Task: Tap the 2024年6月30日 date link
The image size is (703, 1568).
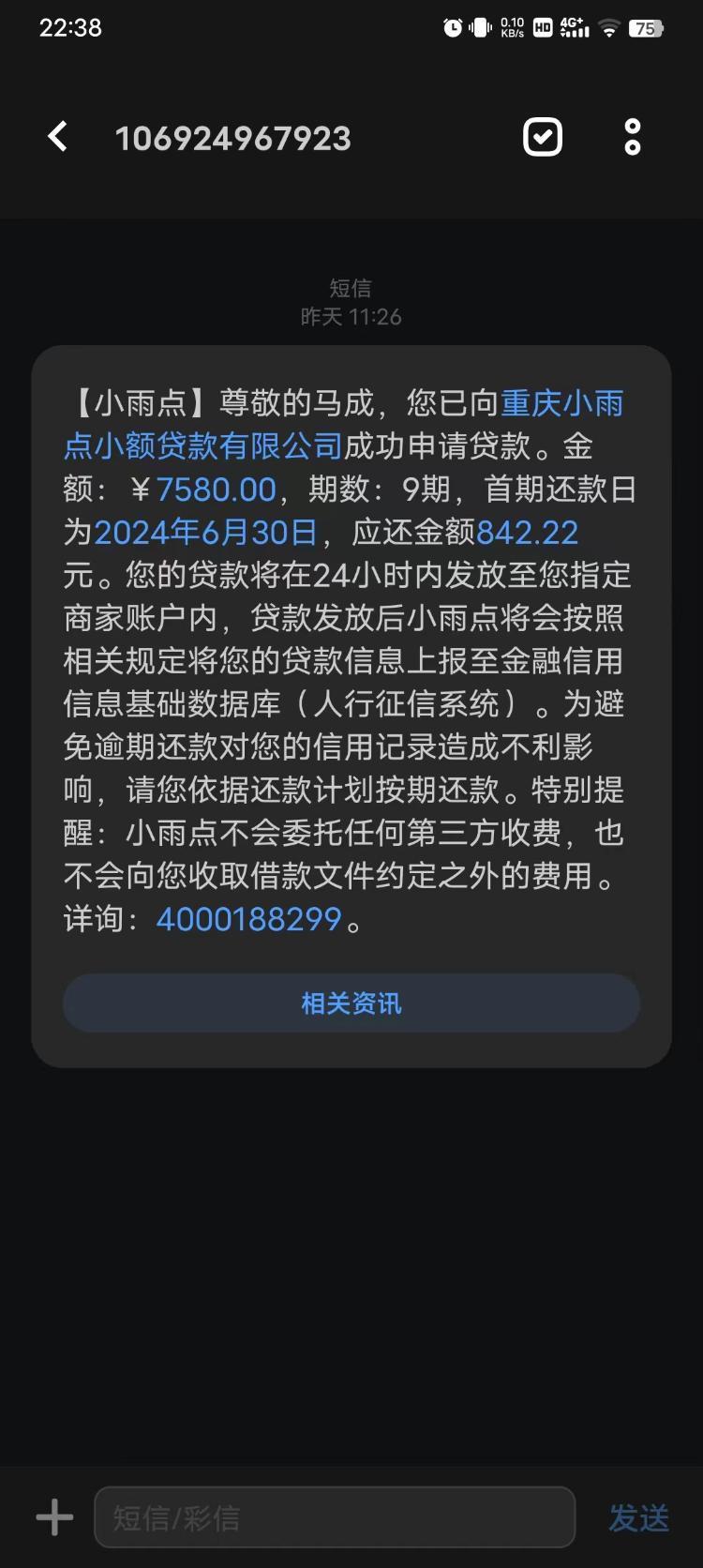Action: pos(206,533)
